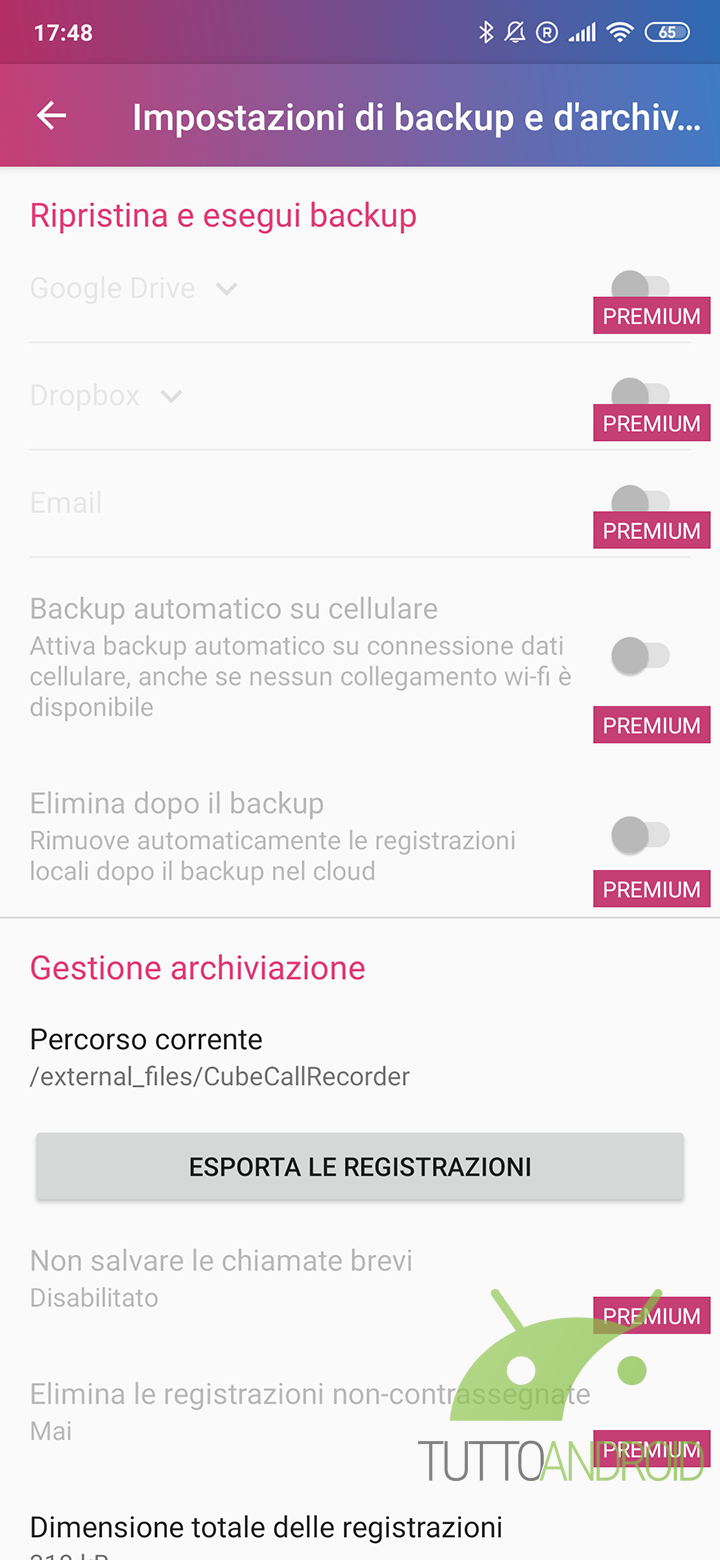
Task: Toggle Elimina dopo il backup switch
Action: coord(640,834)
